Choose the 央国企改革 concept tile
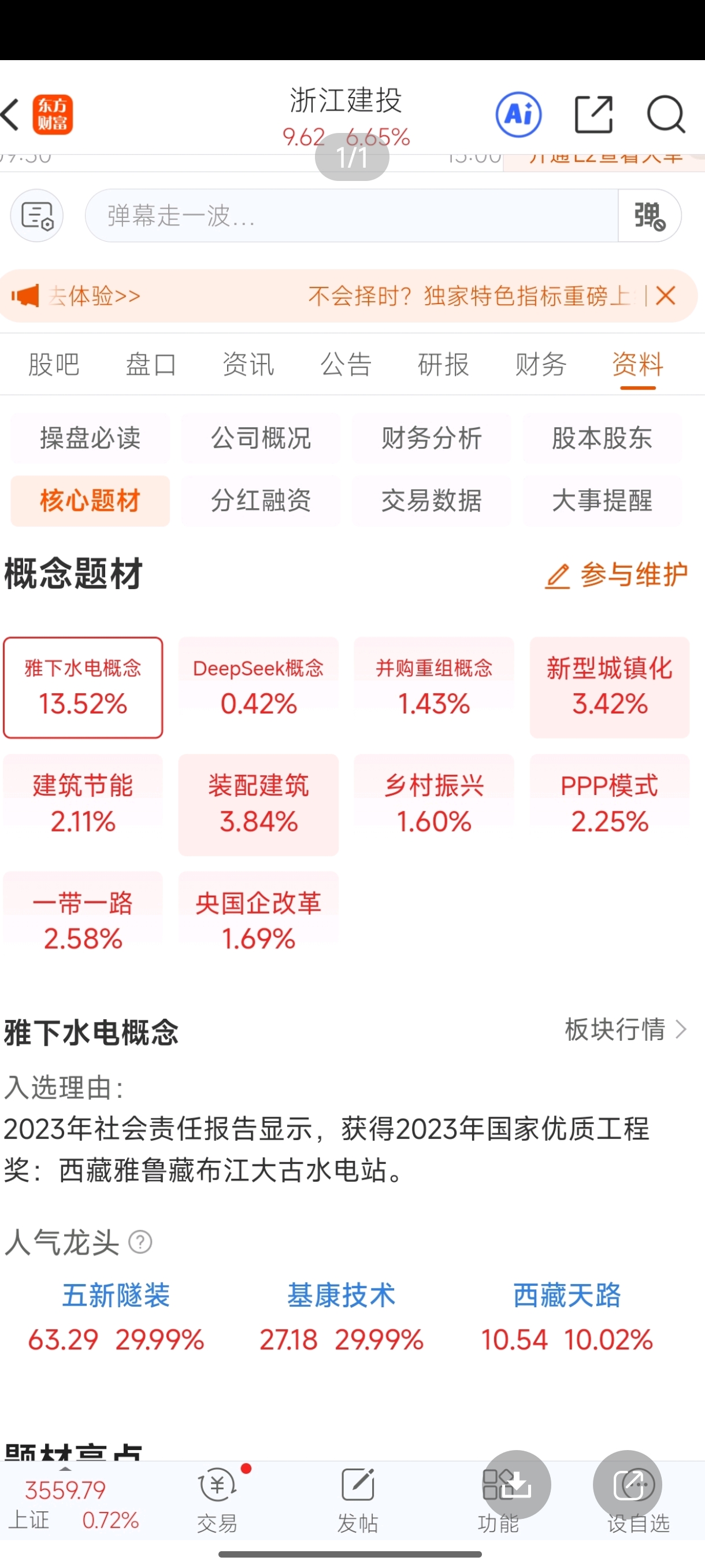Screen dimensions: 705x1568 (x=258, y=922)
